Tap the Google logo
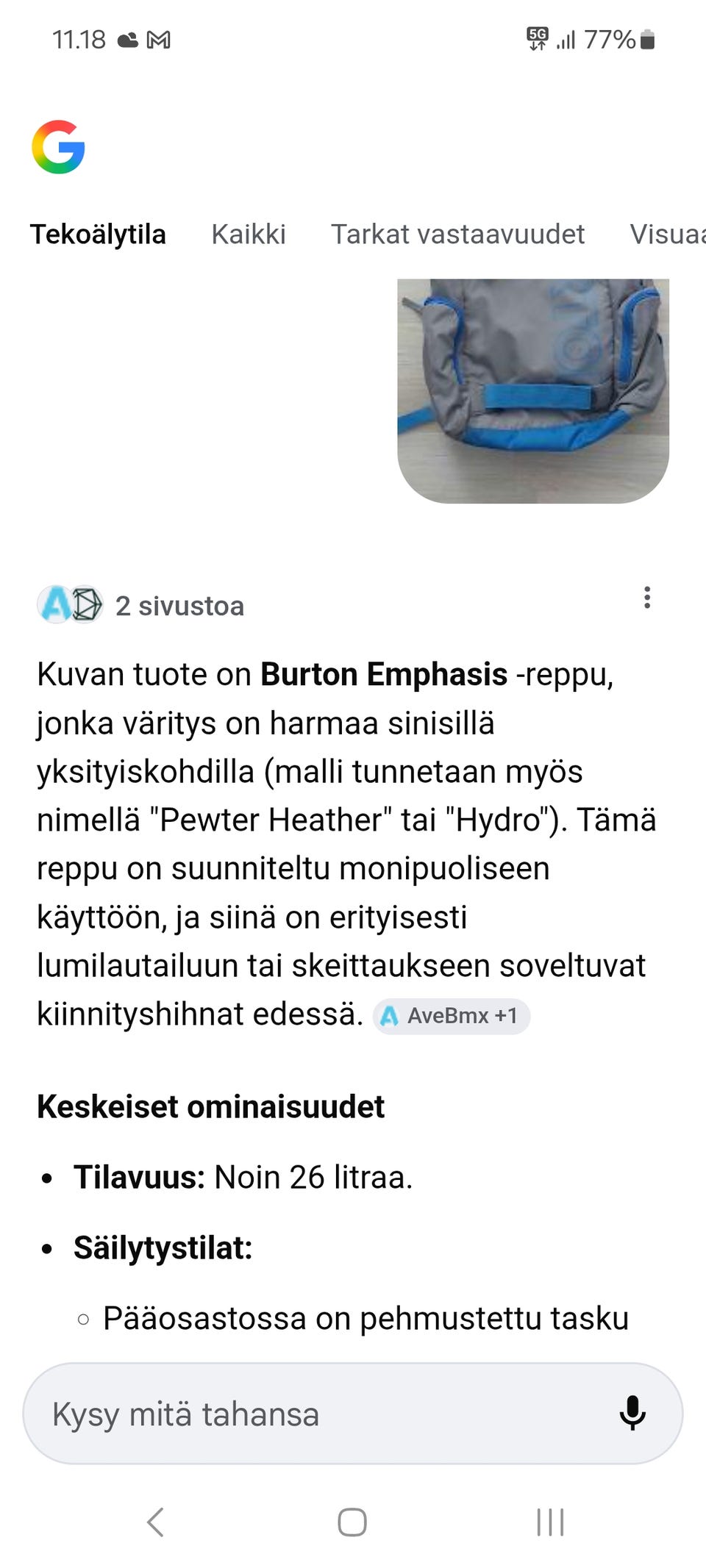706x1568 pixels. pyautogui.click(x=58, y=148)
